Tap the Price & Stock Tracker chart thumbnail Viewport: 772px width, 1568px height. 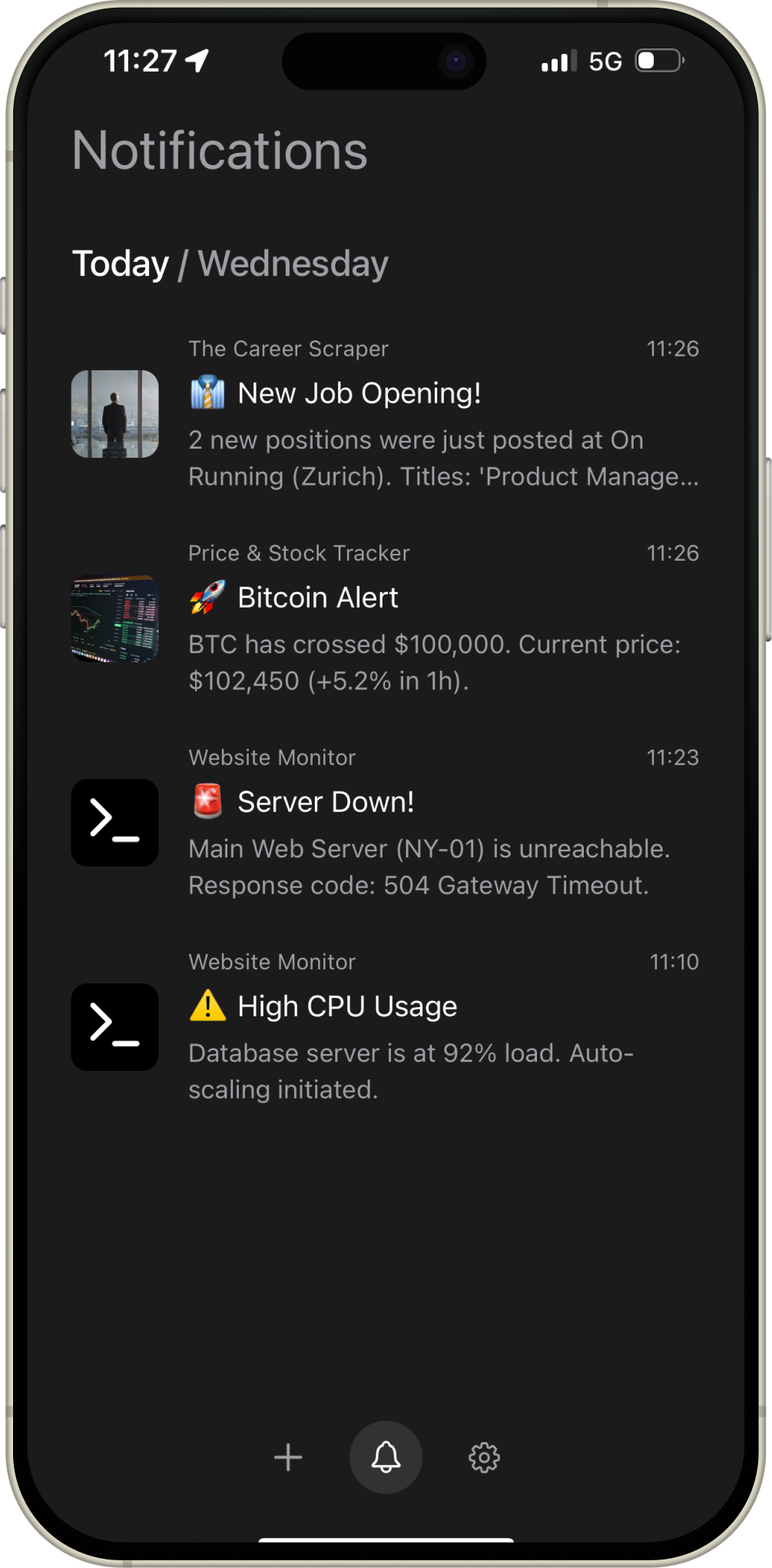pos(114,619)
